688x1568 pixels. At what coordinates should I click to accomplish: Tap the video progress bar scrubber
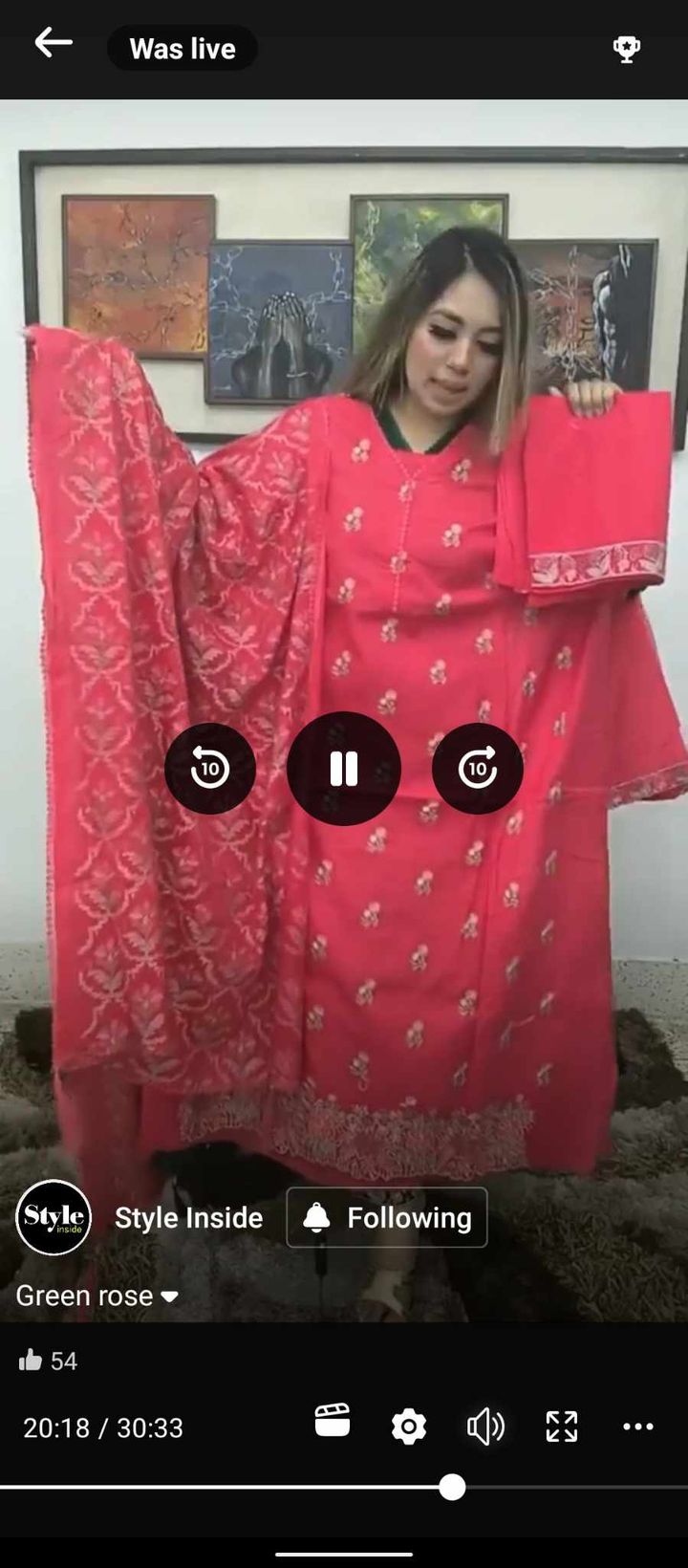coord(452,1487)
